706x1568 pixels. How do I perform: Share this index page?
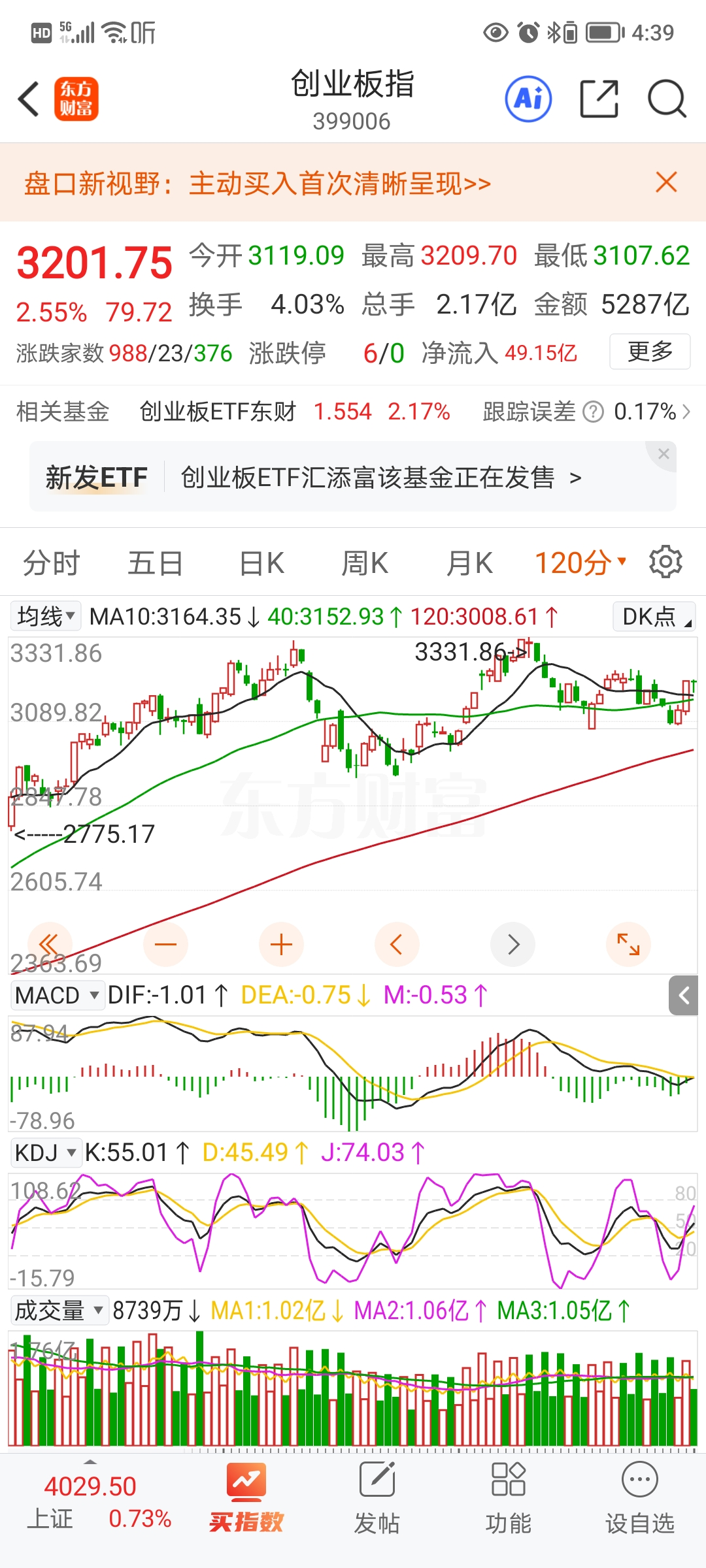coord(599,99)
